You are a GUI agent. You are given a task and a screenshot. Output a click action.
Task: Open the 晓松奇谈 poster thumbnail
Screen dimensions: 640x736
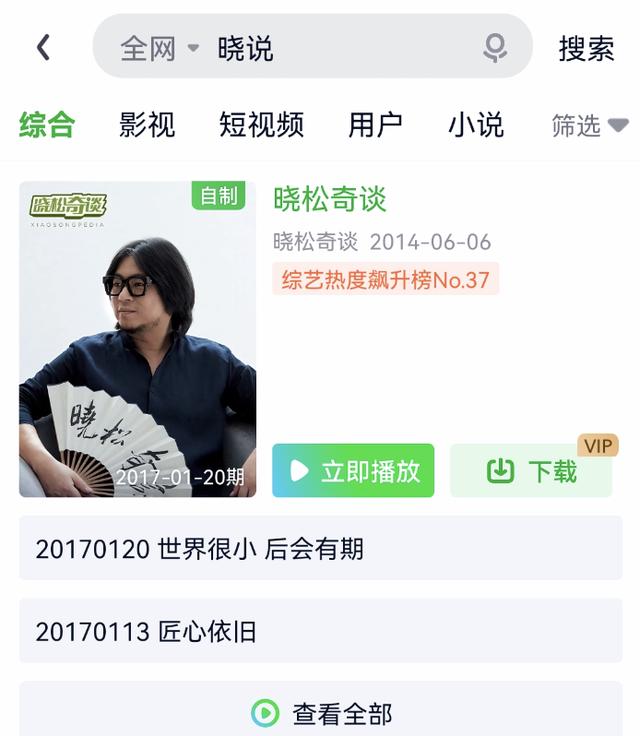click(x=137, y=339)
